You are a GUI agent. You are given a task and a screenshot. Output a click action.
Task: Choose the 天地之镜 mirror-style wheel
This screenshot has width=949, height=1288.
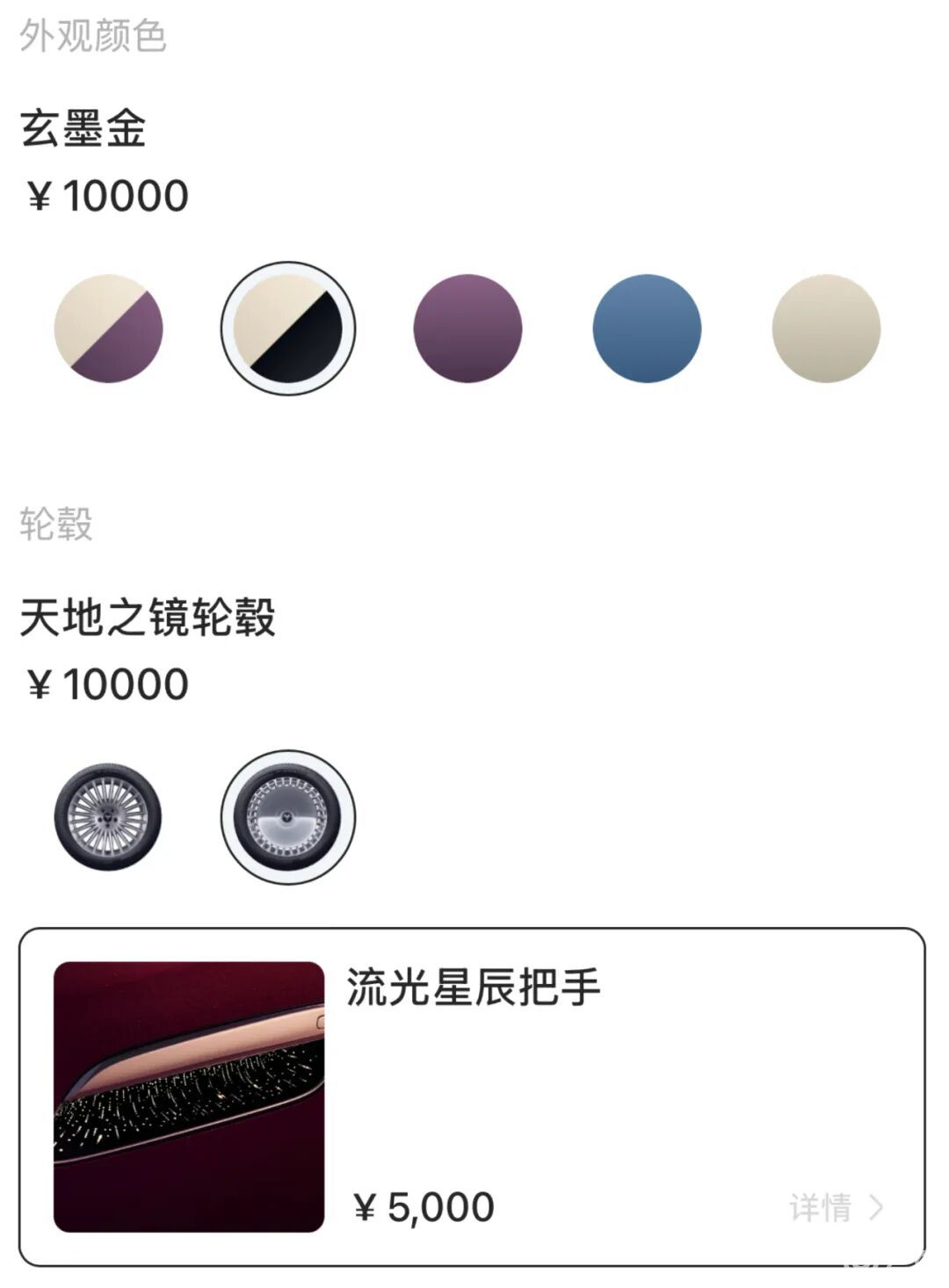point(288,817)
